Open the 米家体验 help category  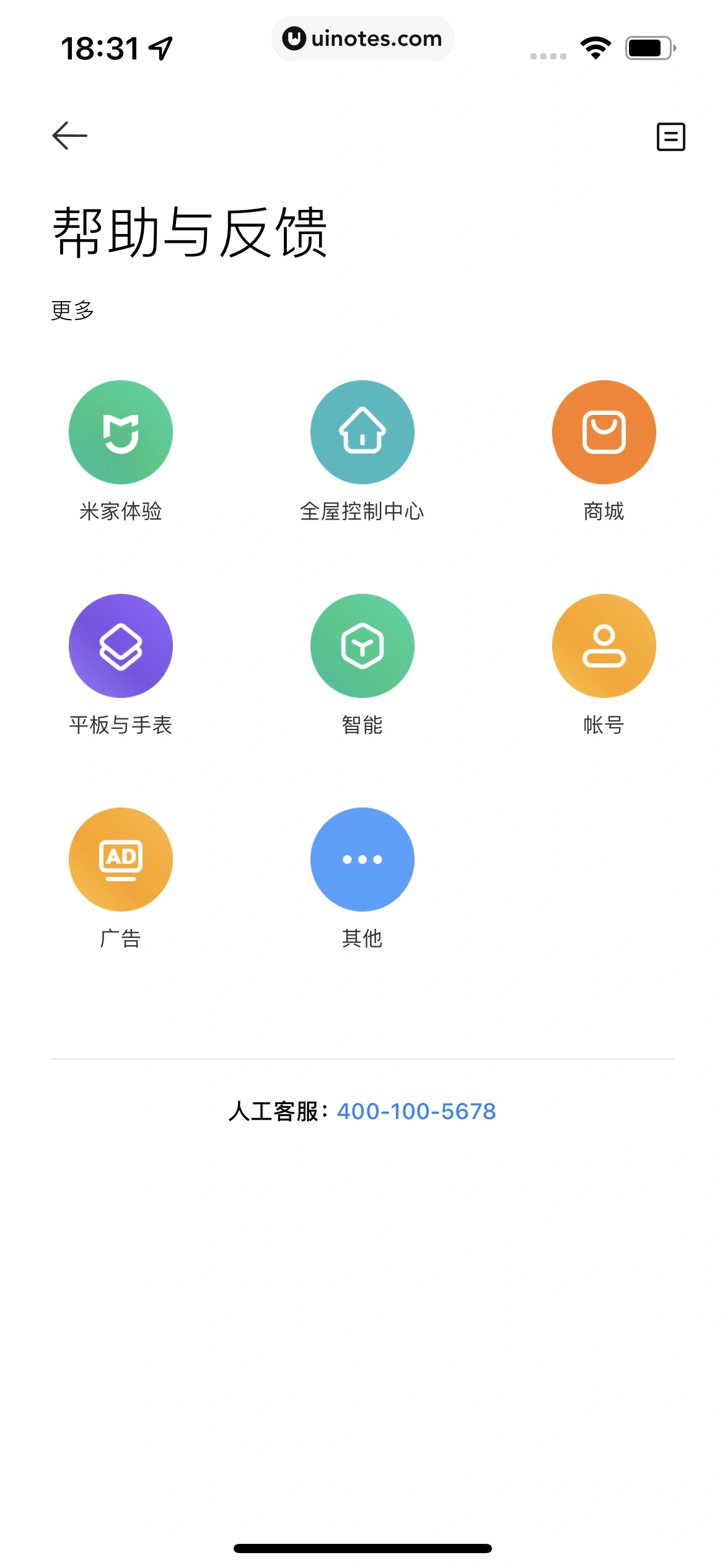(121, 432)
